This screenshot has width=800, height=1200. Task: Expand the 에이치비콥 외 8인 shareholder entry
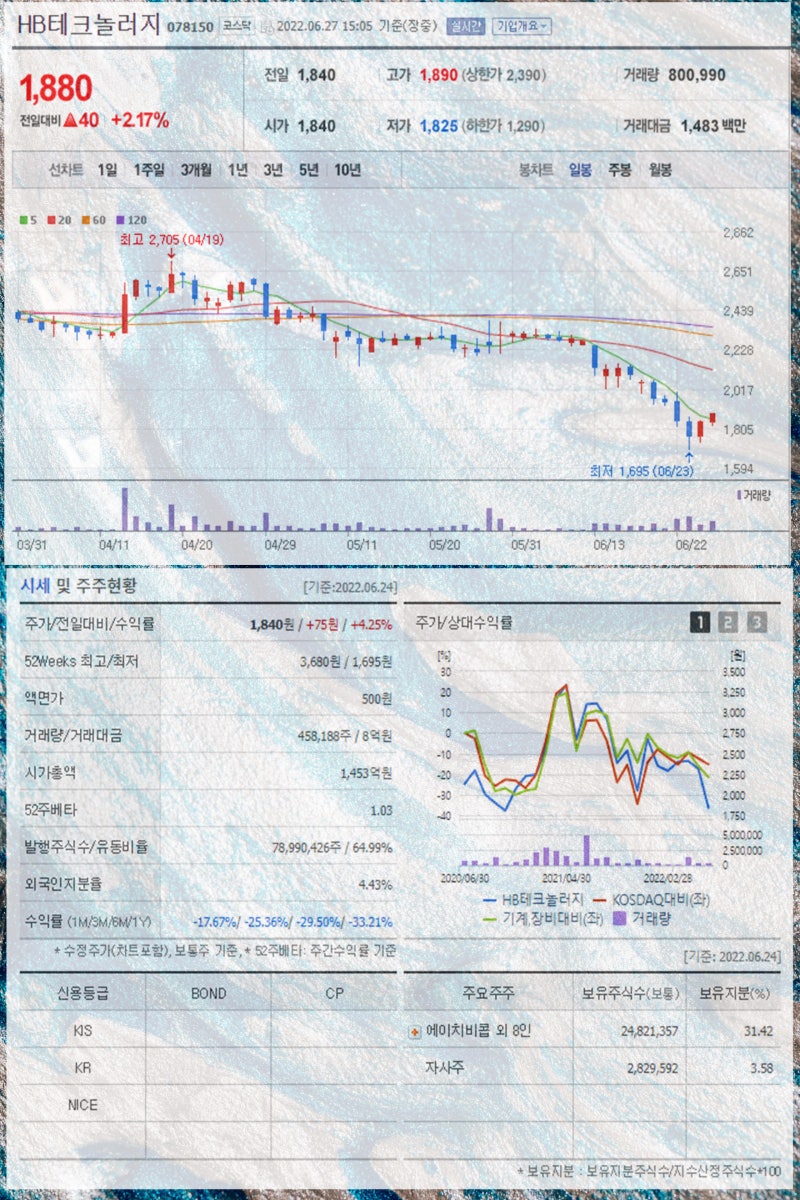(416, 1029)
